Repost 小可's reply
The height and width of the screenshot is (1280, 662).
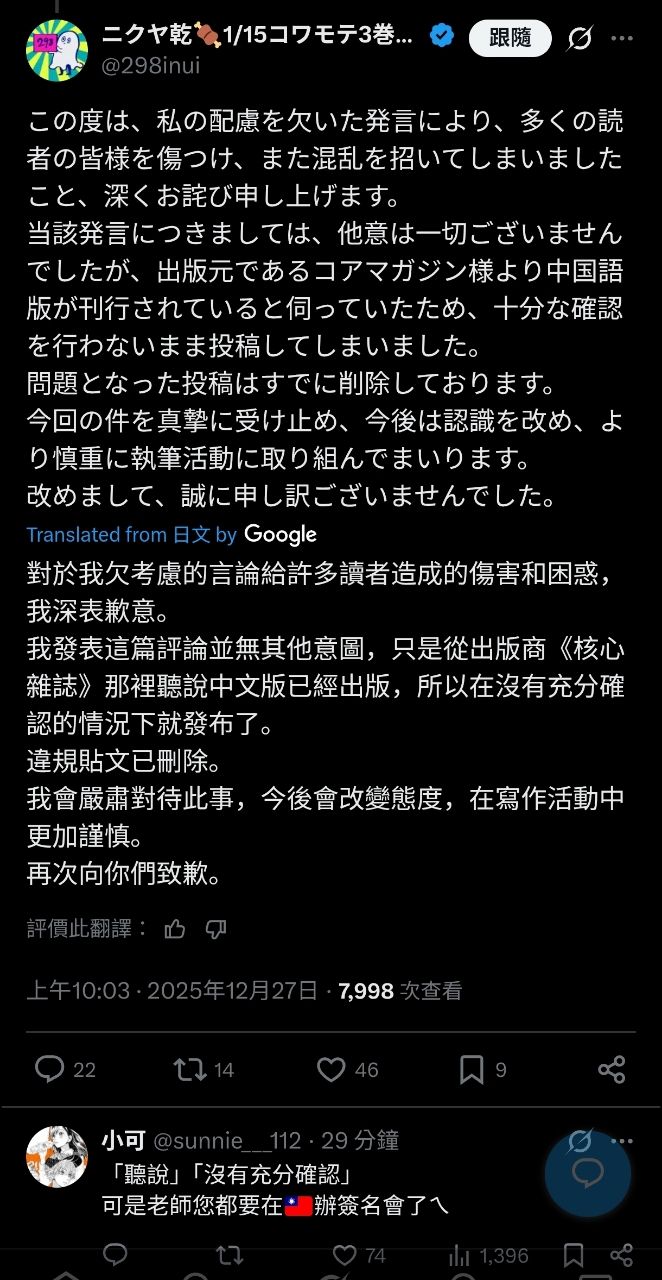pyautogui.click(x=229, y=1255)
